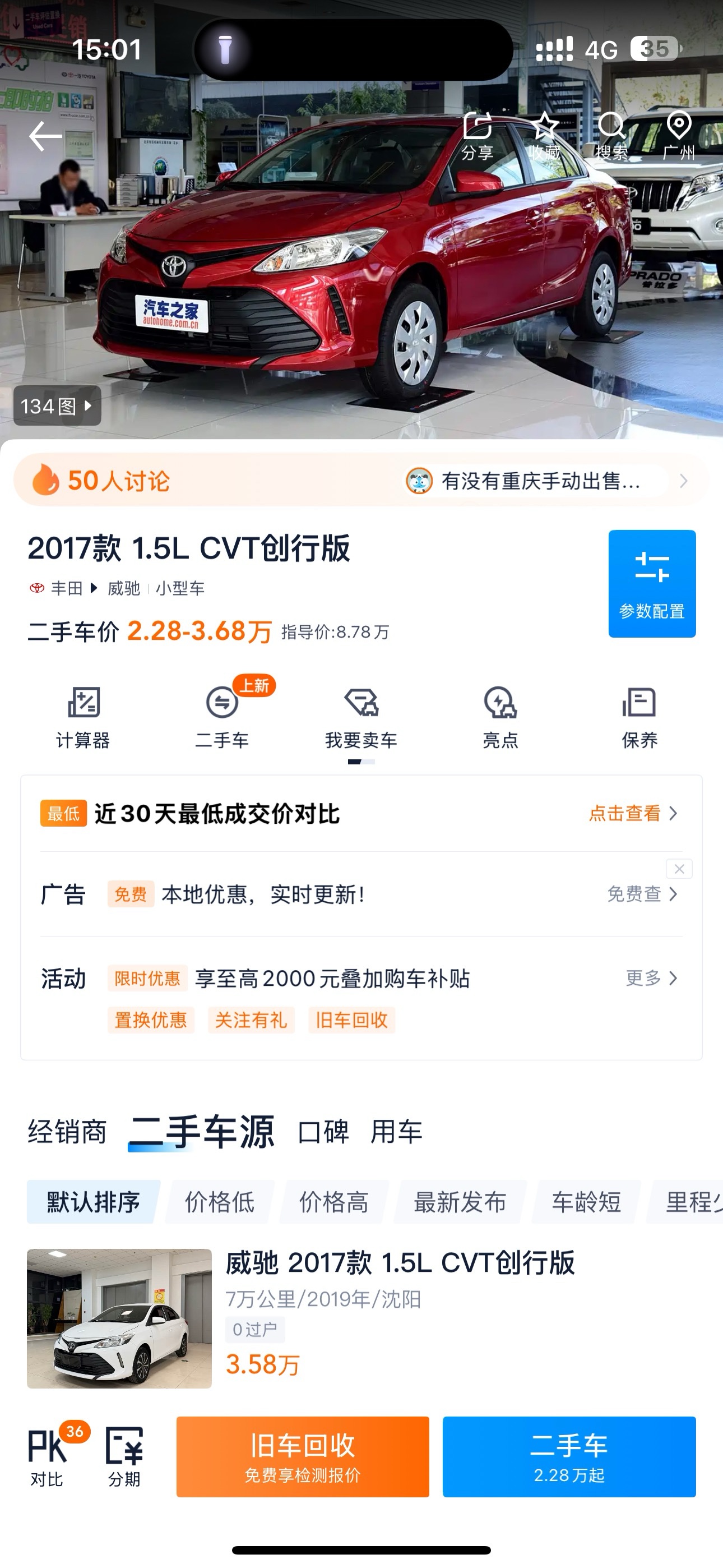Tap 点击查看 for lowest 30-day prices
723x1568 pixels.
tap(633, 813)
